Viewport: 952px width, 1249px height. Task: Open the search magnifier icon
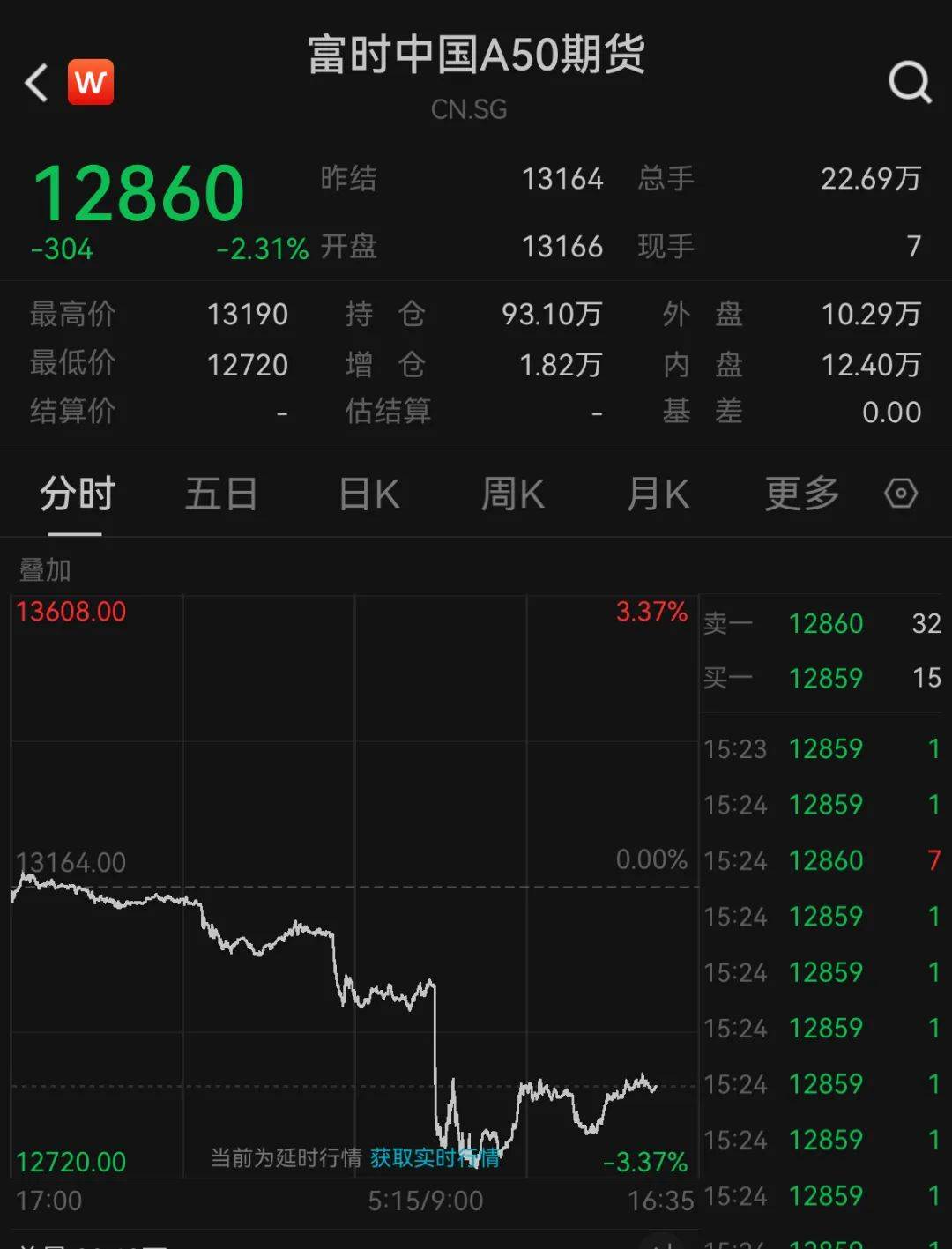[x=909, y=84]
